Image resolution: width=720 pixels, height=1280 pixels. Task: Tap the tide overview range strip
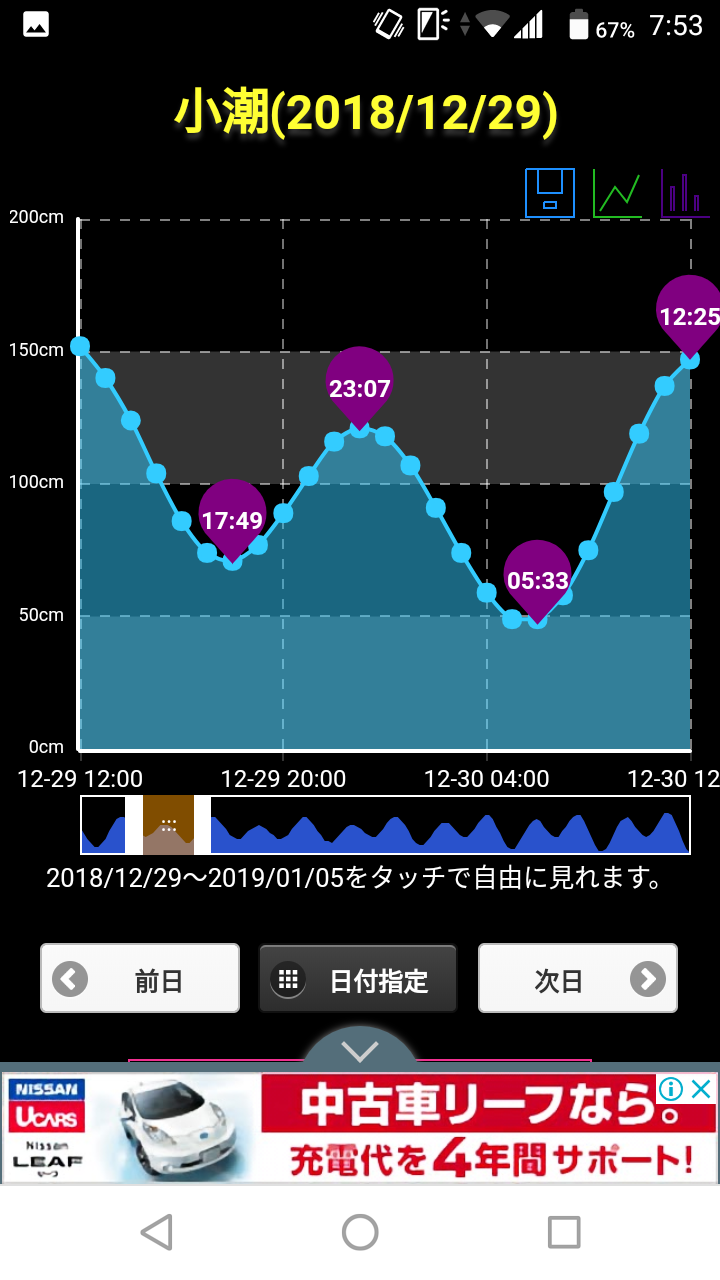click(385, 825)
